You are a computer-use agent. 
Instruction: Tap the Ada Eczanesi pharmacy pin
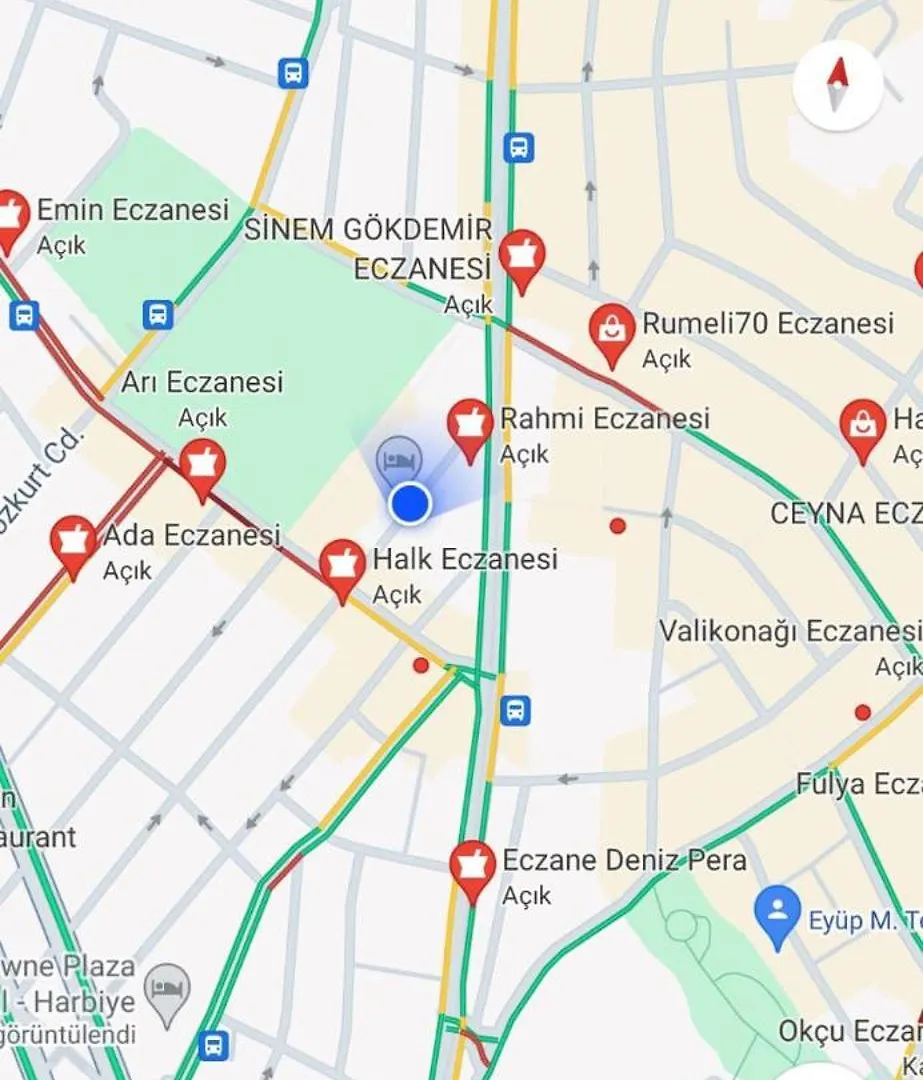pyautogui.click(x=74, y=543)
